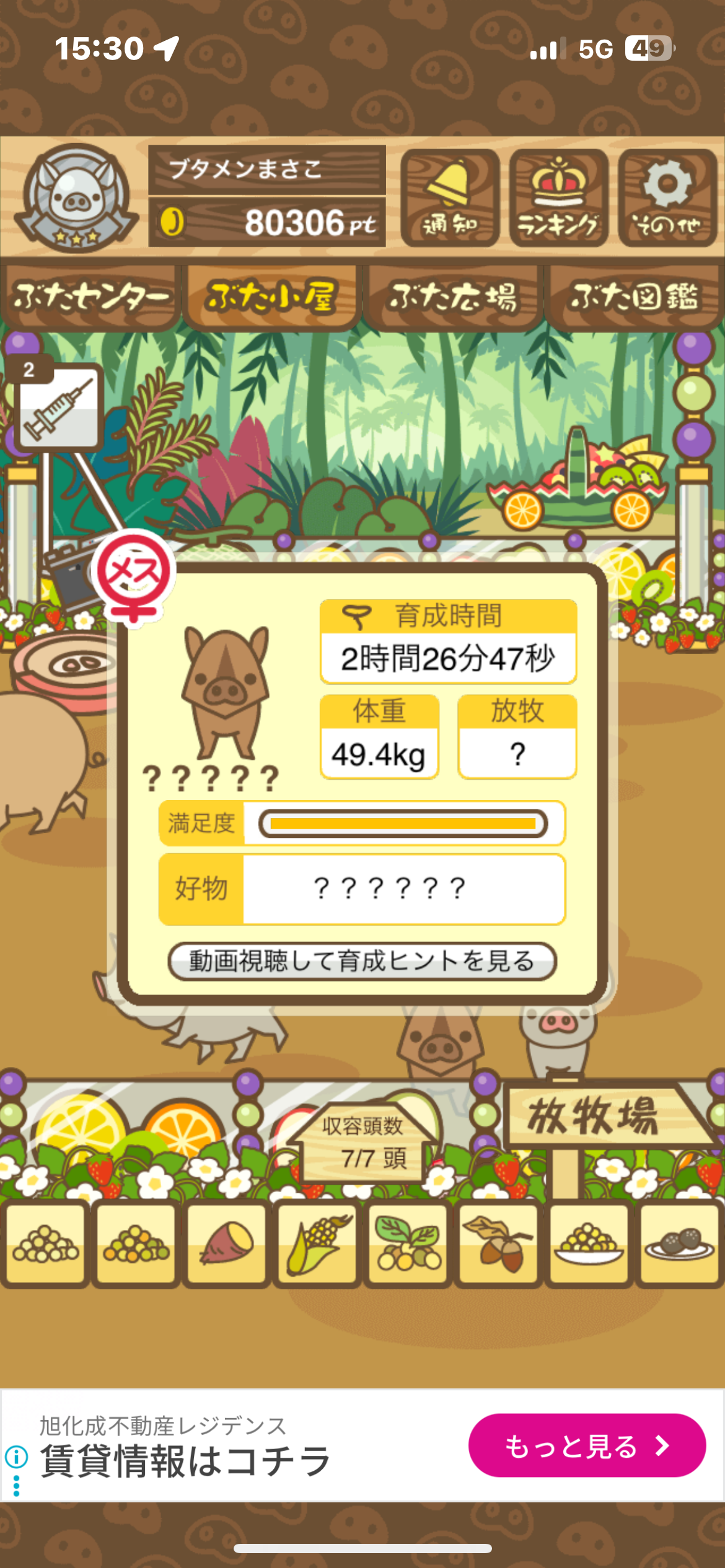
Task: Feed the pig a sweet potato
Action: click(227, 1244)
